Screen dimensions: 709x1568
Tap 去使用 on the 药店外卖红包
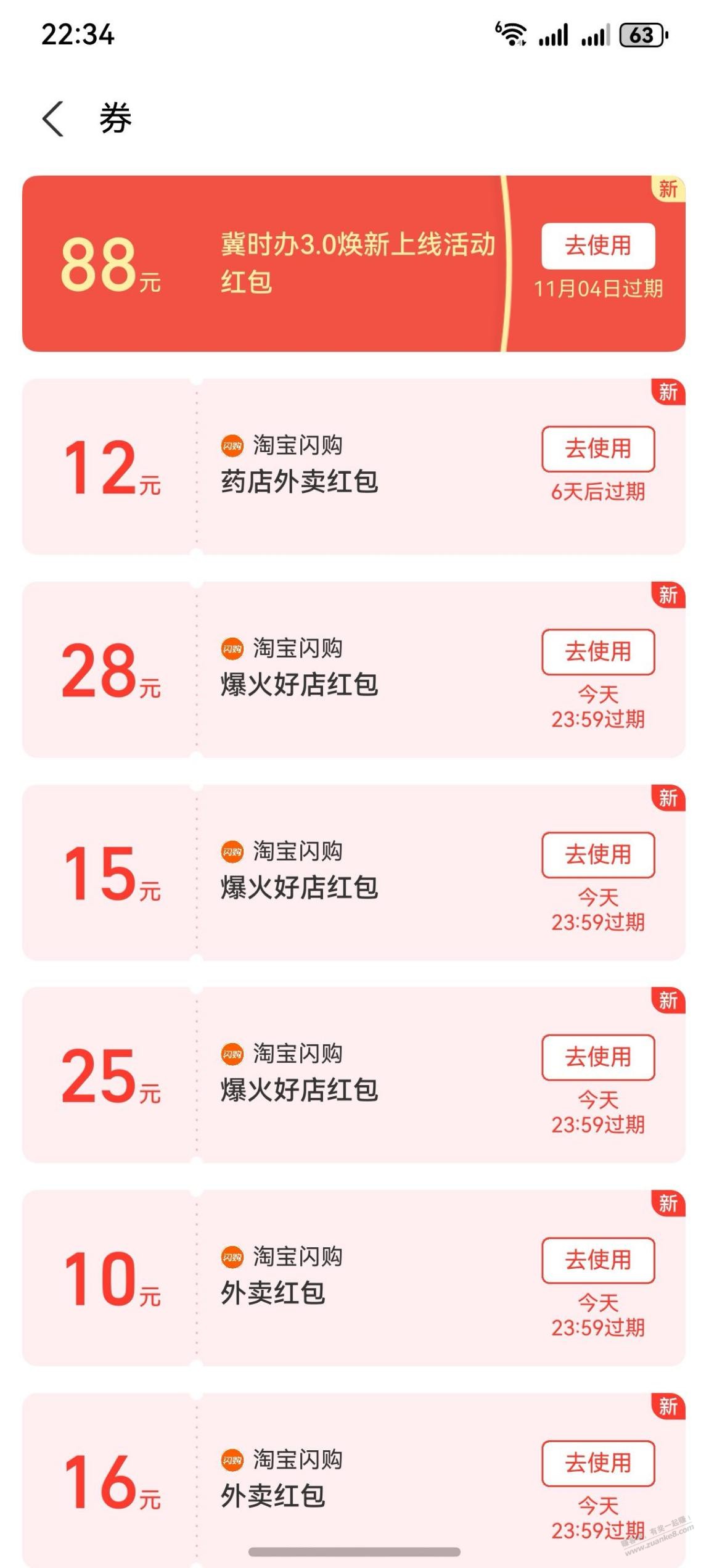point(597,450)
